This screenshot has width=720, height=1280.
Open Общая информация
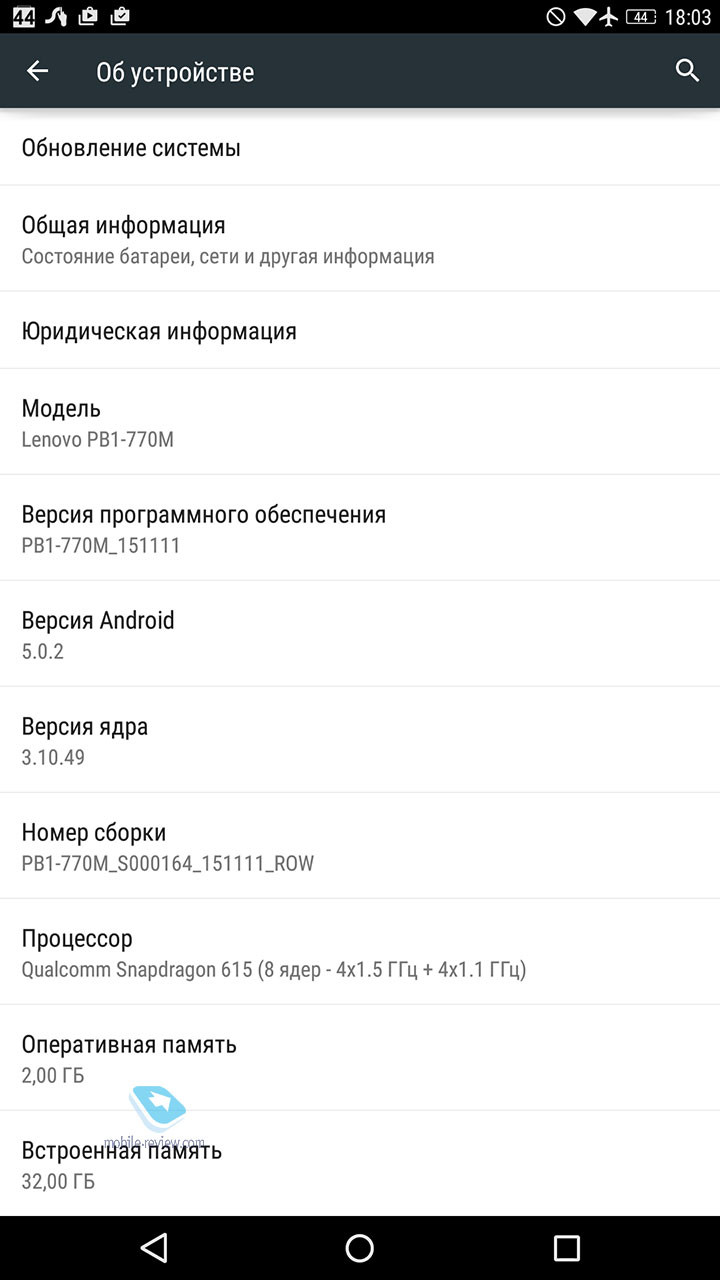[360, 239]
